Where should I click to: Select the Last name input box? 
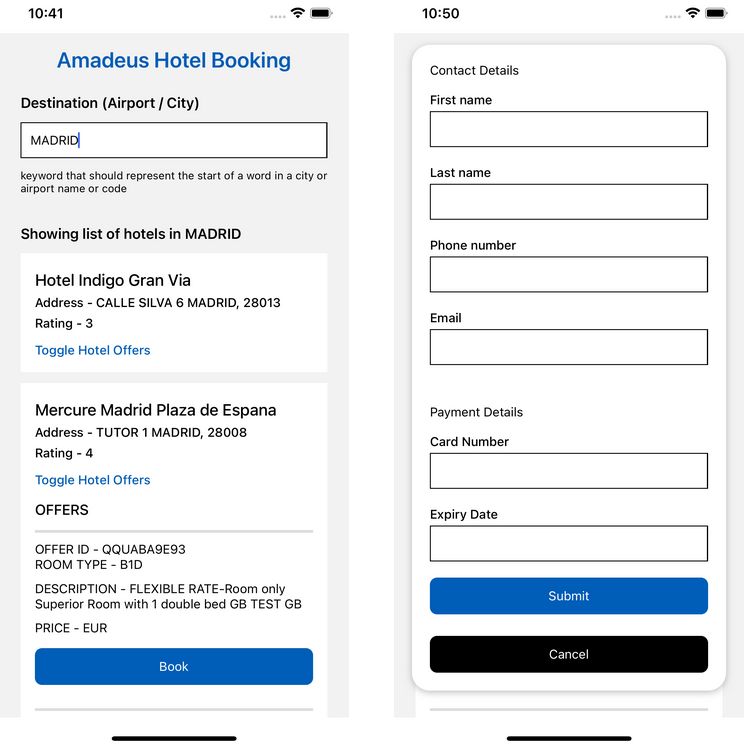[x=568, y=202]
